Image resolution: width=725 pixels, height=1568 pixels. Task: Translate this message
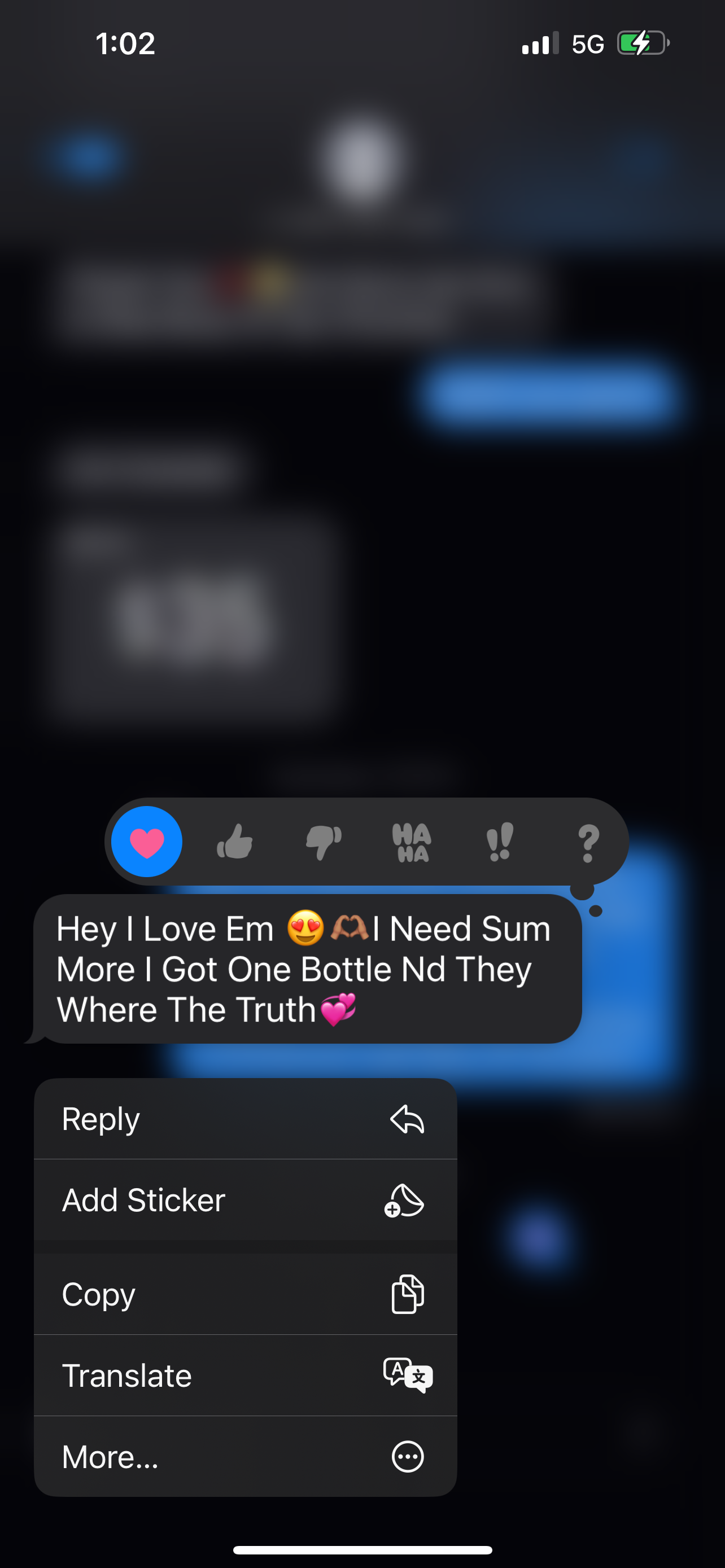[x=245, y=1375]
